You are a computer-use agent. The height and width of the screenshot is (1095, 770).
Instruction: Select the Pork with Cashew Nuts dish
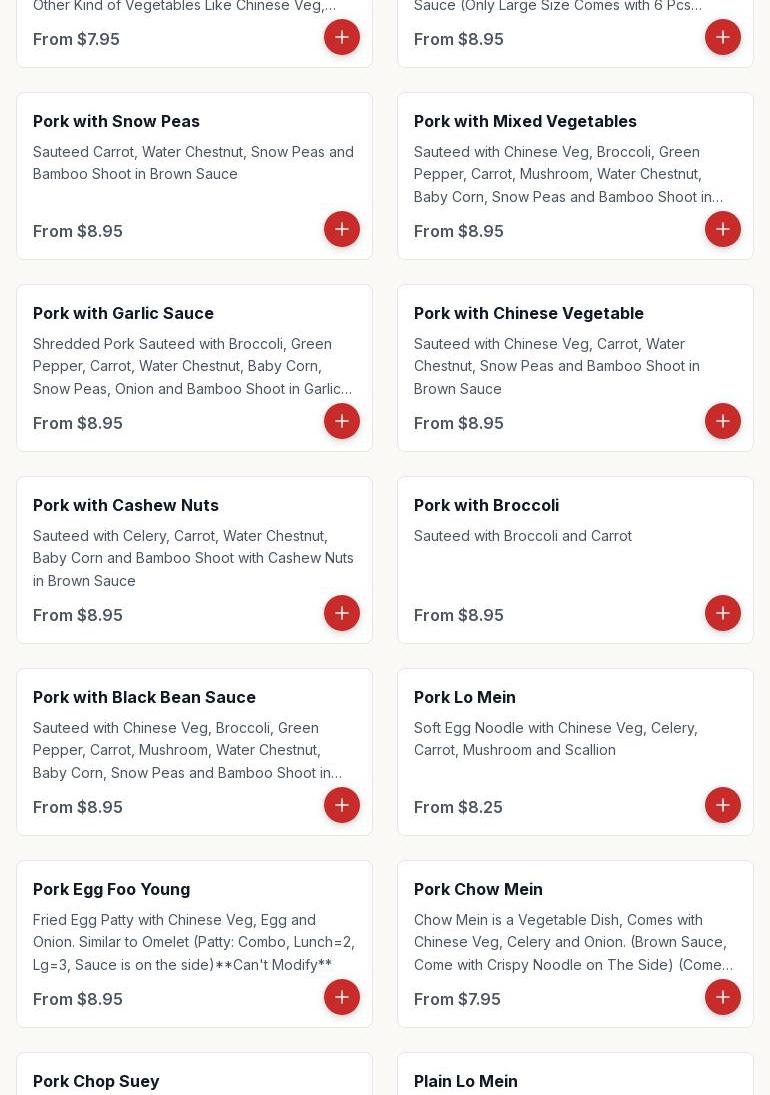[125, 505]
